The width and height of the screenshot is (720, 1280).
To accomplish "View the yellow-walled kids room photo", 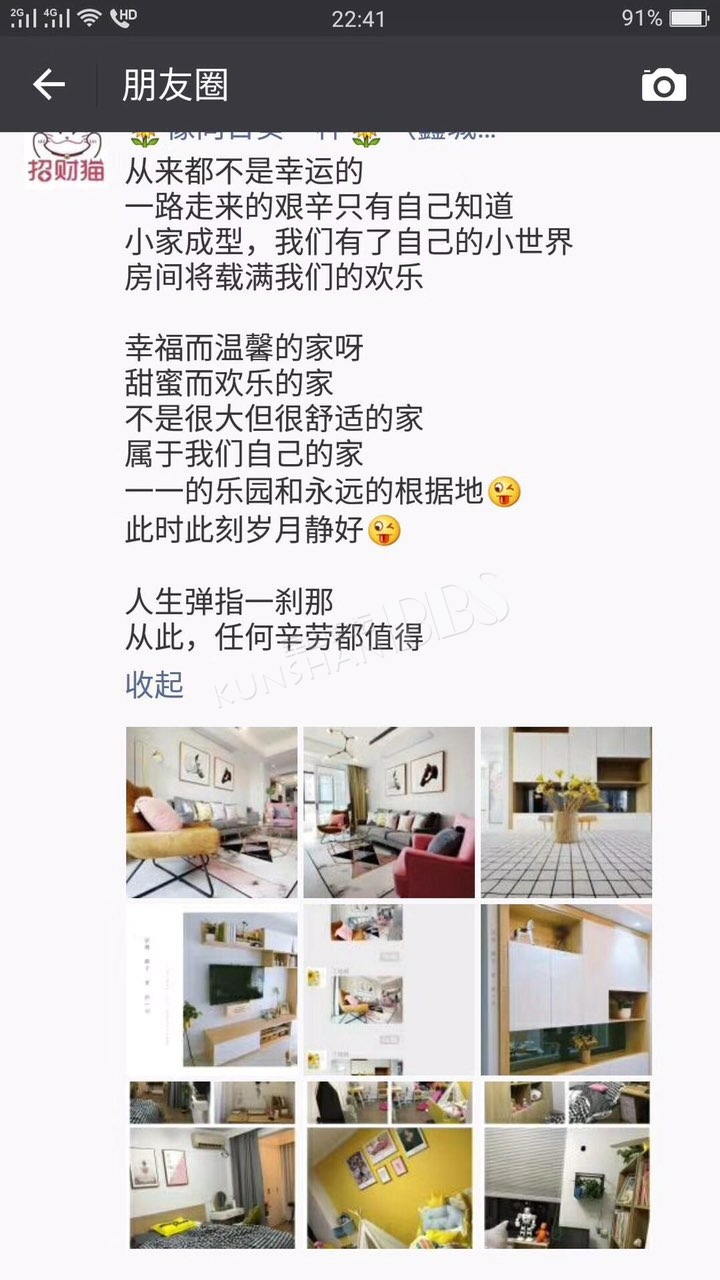I will [389, 1165].
